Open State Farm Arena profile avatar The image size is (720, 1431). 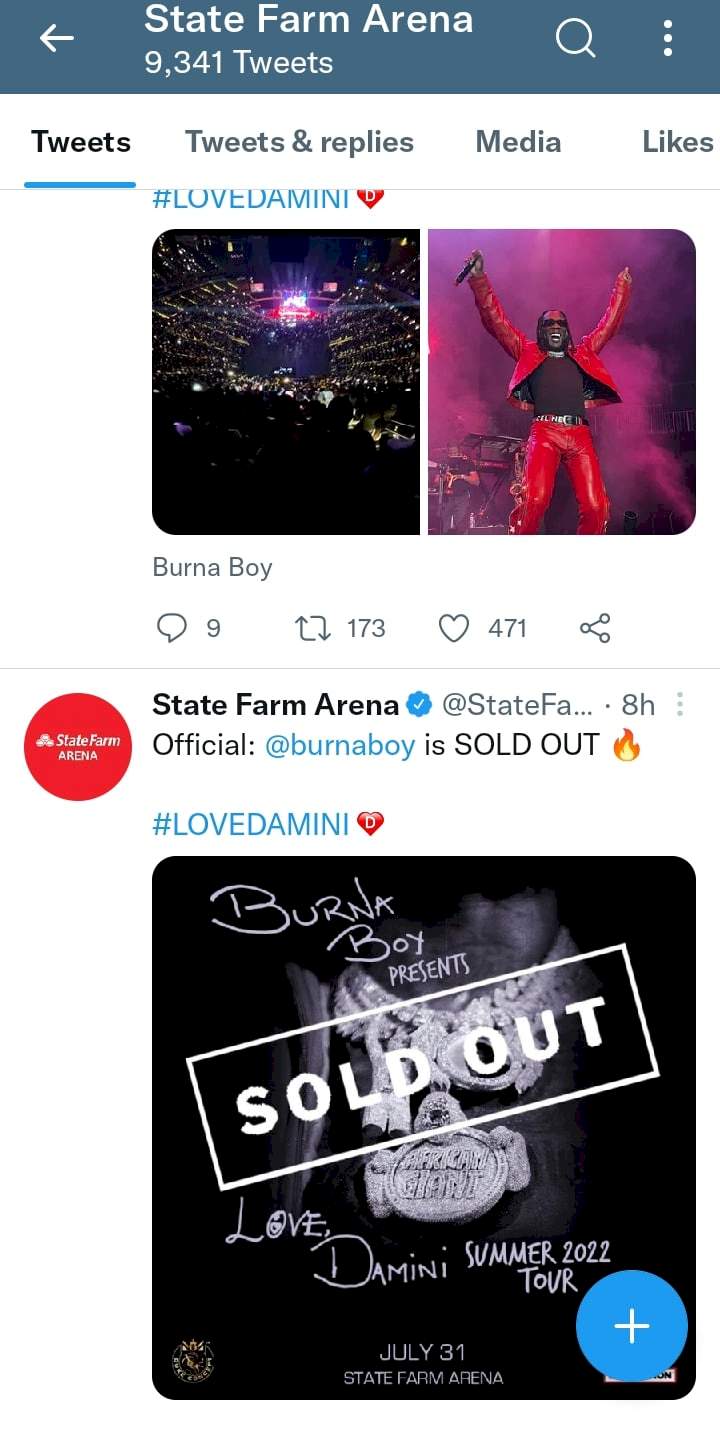point(78,747)
